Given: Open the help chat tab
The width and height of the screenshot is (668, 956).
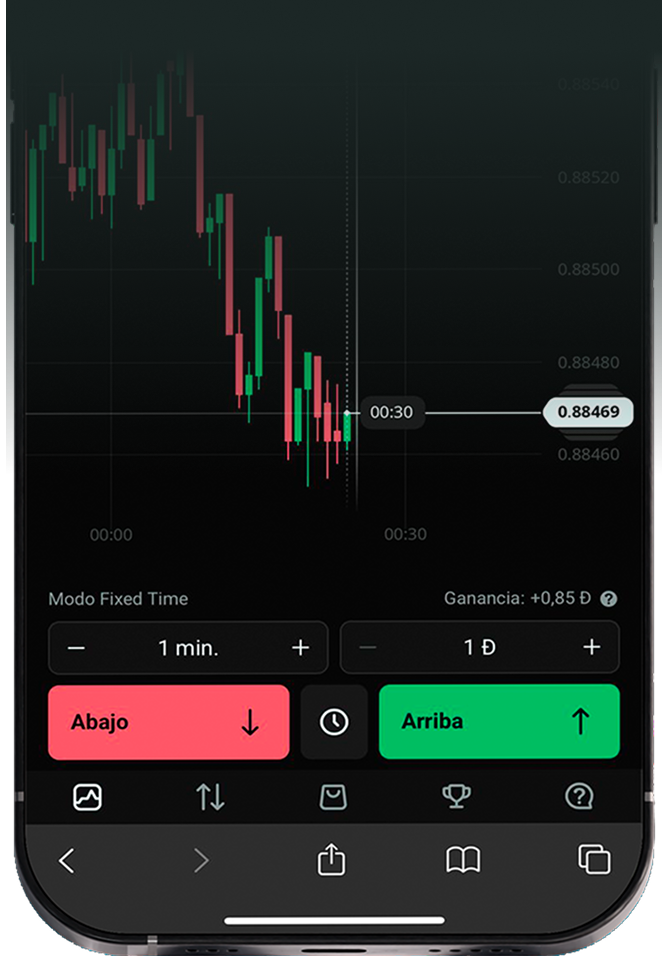Looking at the screenshot, I should (579, 797).
